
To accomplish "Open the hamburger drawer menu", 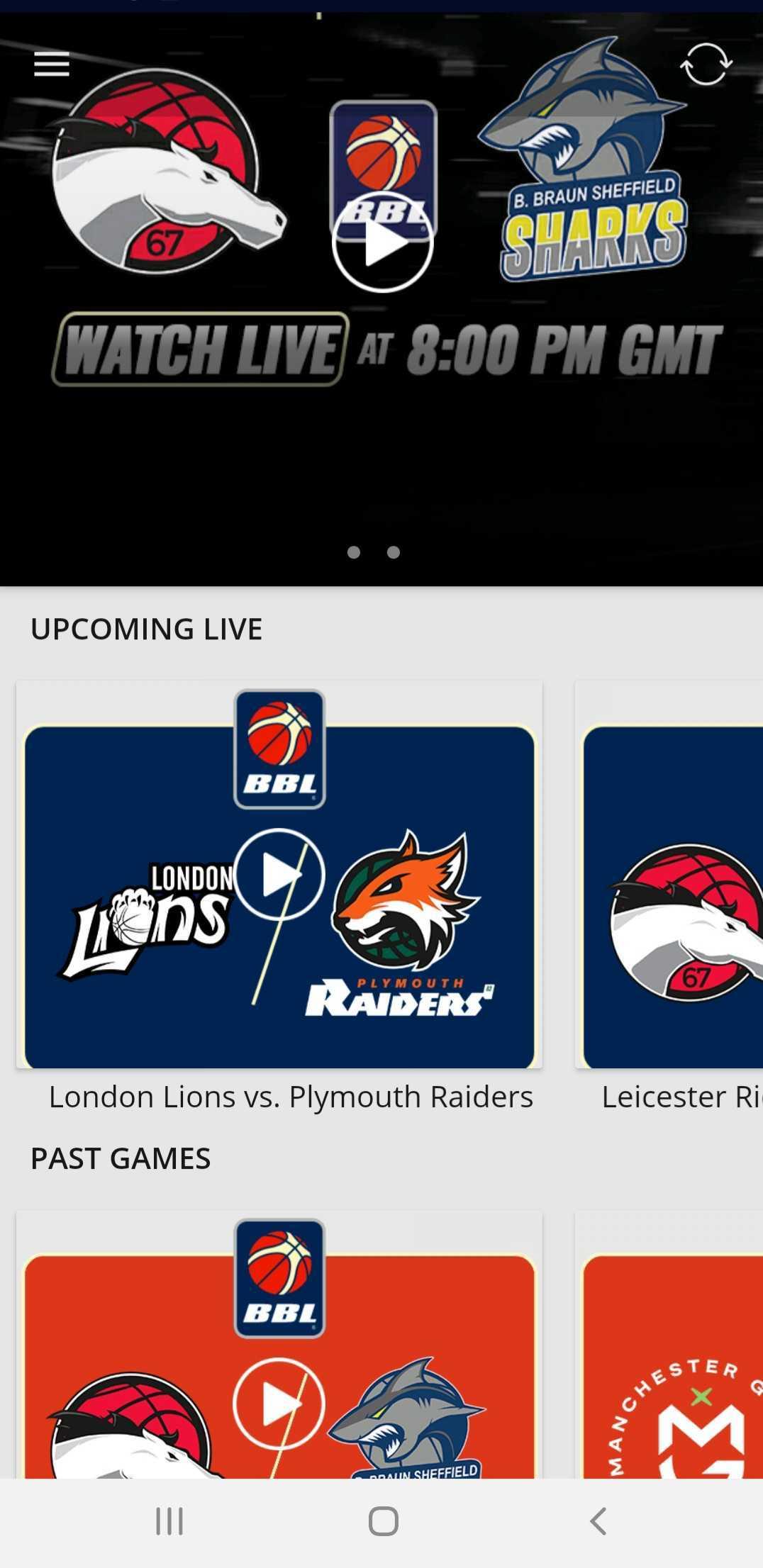I will (51, 65).
